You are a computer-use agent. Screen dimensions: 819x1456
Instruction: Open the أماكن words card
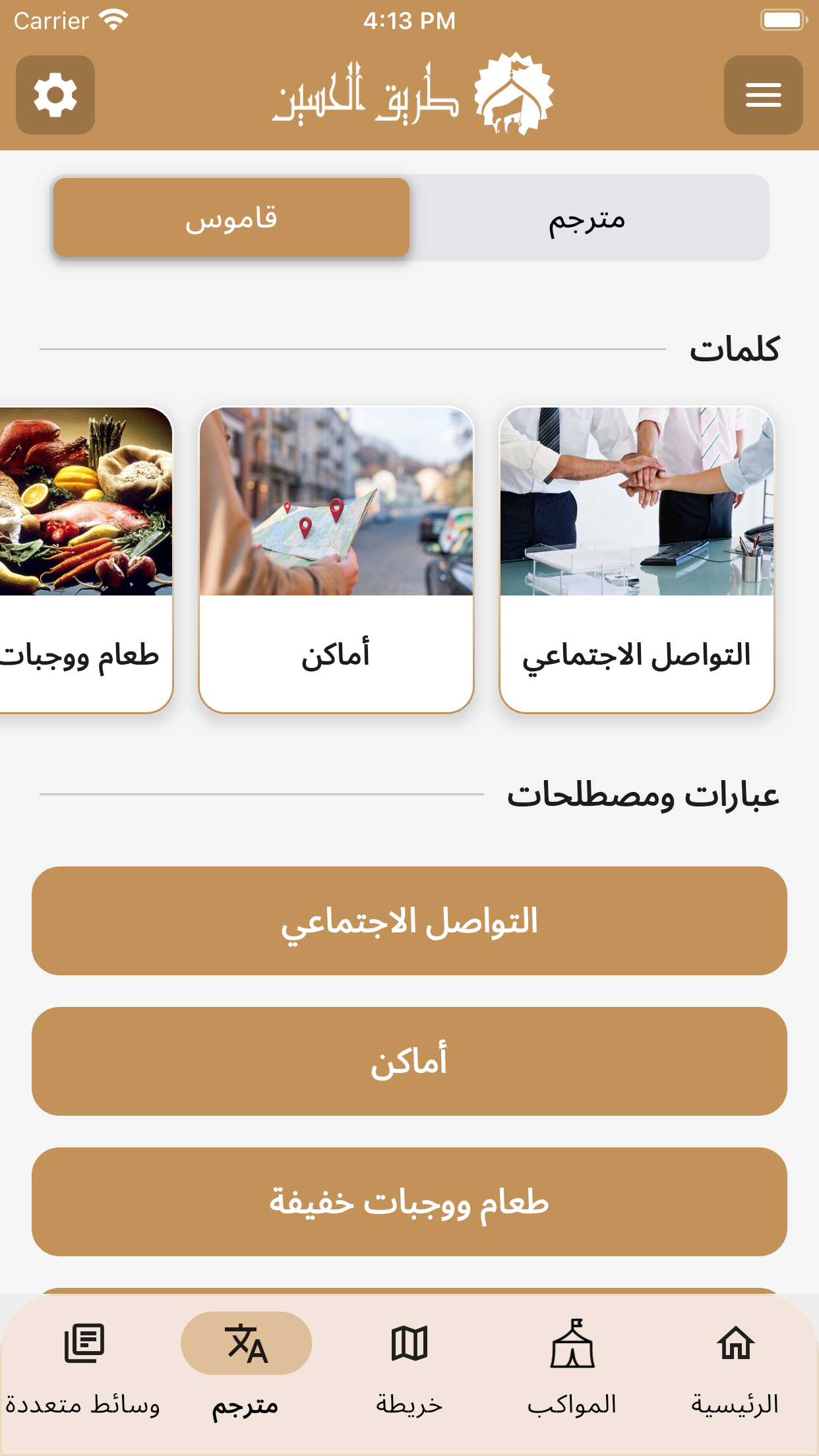[336, 559]
